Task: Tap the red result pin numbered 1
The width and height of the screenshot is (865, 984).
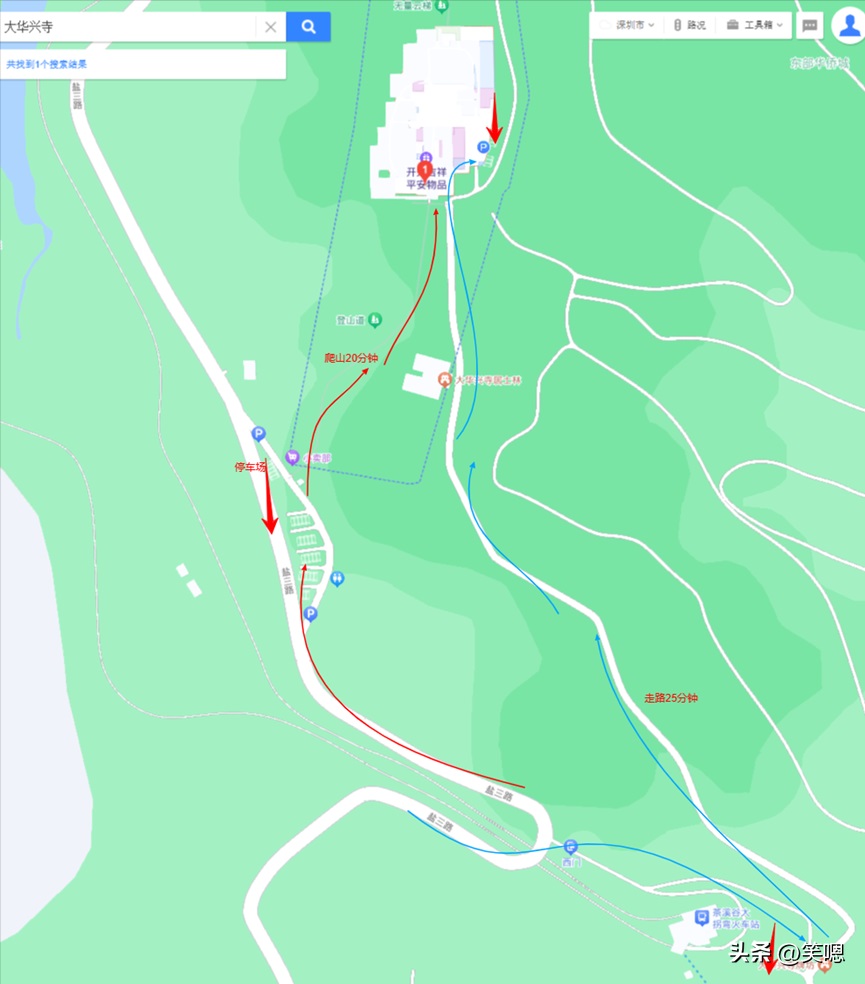Action: tap(425, 170)
